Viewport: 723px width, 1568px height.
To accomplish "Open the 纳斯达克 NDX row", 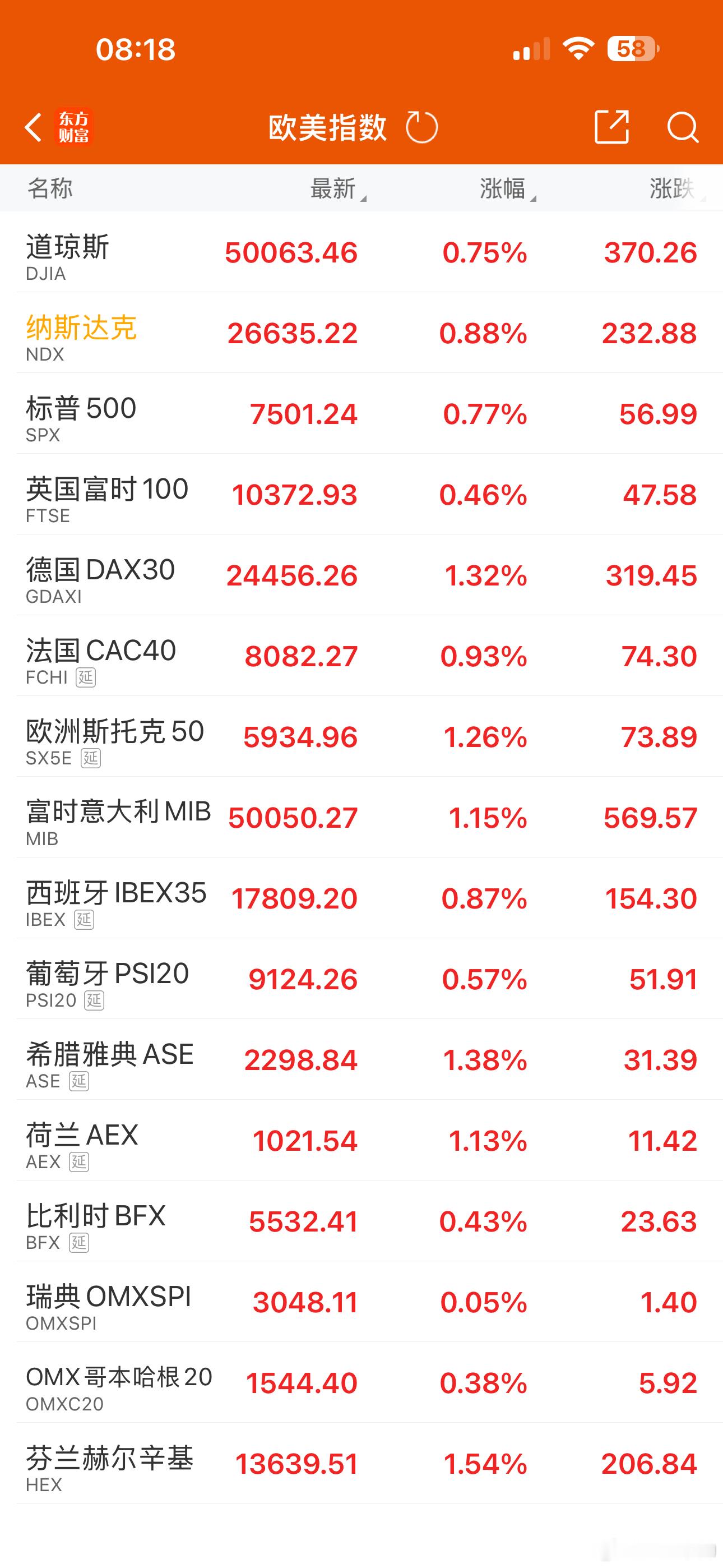I will click(361, 333).
